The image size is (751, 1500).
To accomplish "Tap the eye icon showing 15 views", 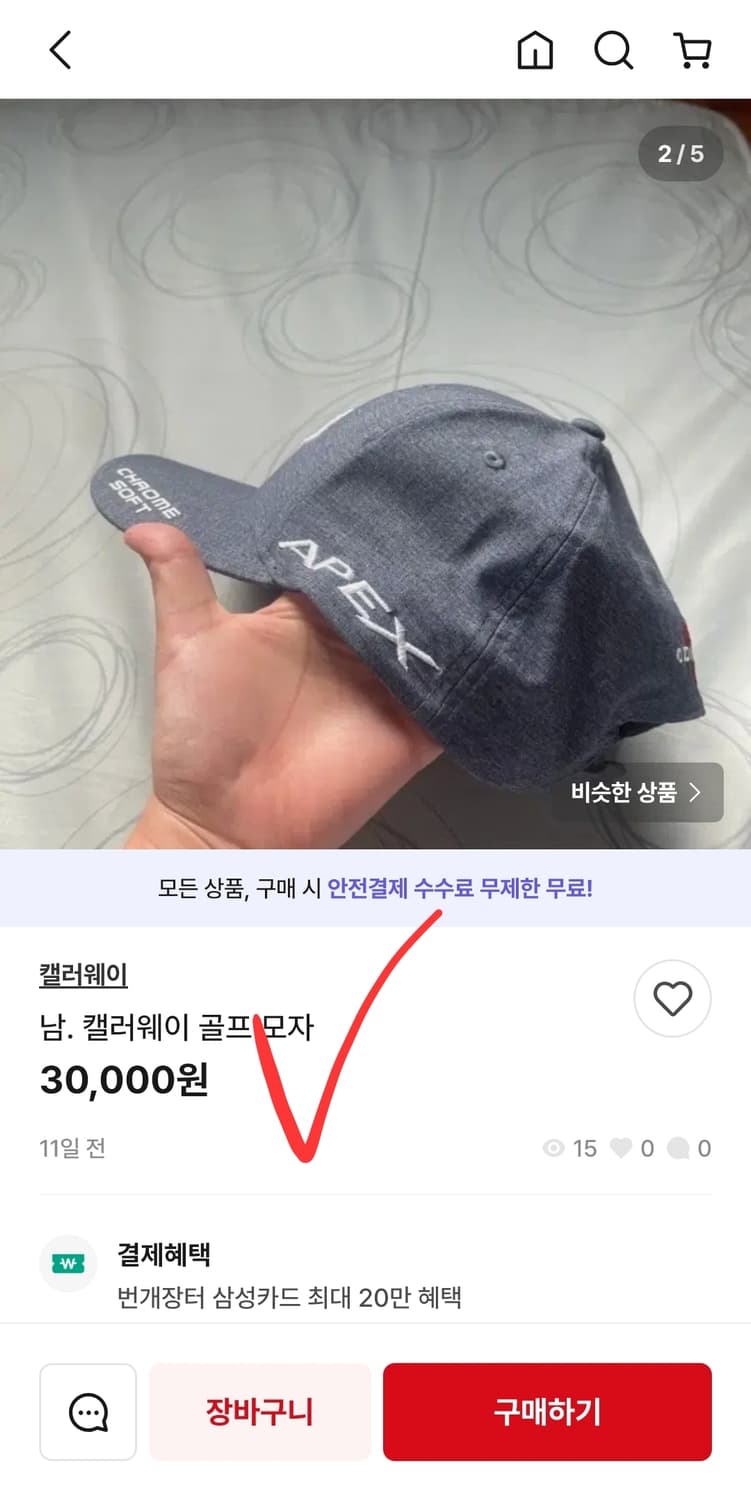I will 551,1149.
